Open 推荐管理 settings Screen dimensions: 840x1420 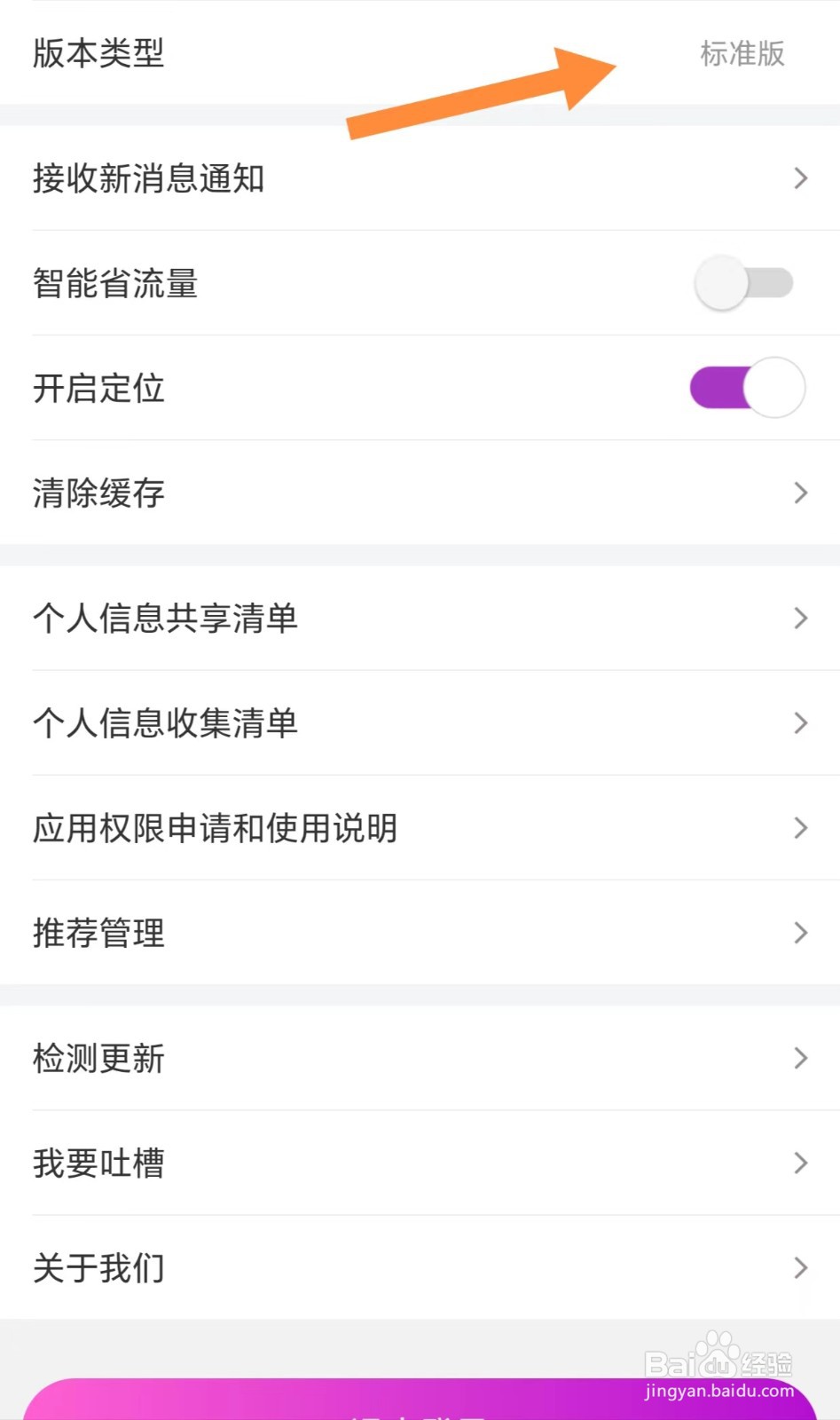[x=420, y=932]
